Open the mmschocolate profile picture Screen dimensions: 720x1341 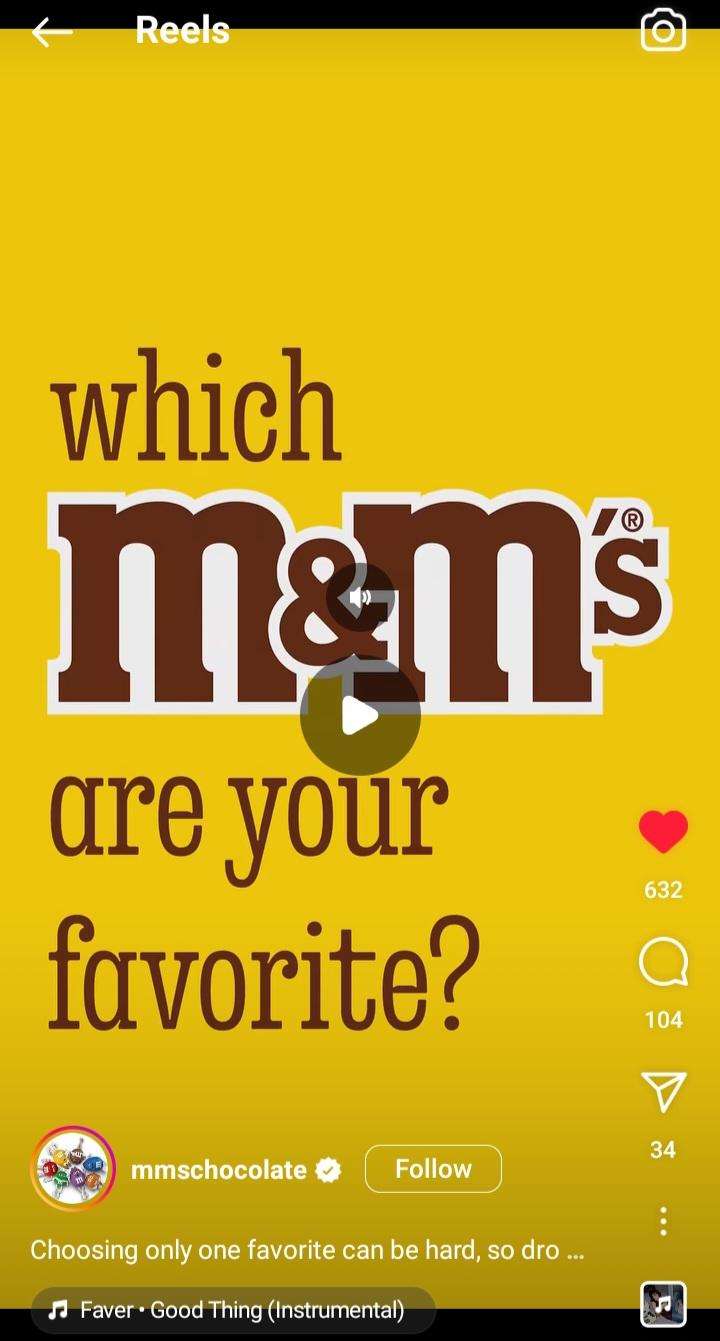[x=74, y=1169]
